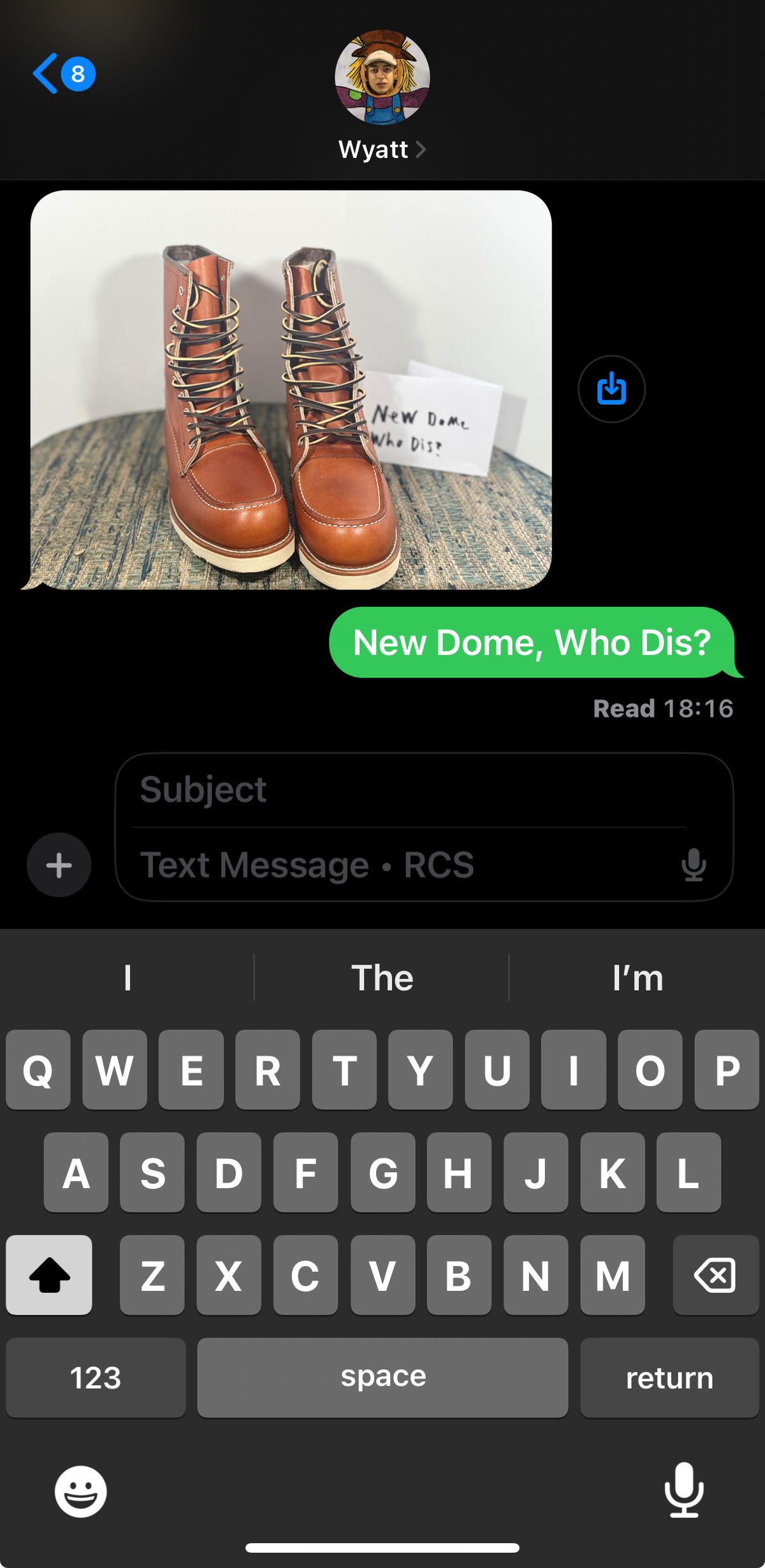Focus the Text Message RCS field
This screenshot has height=1568, width=765.
click(x=395, y=865)
